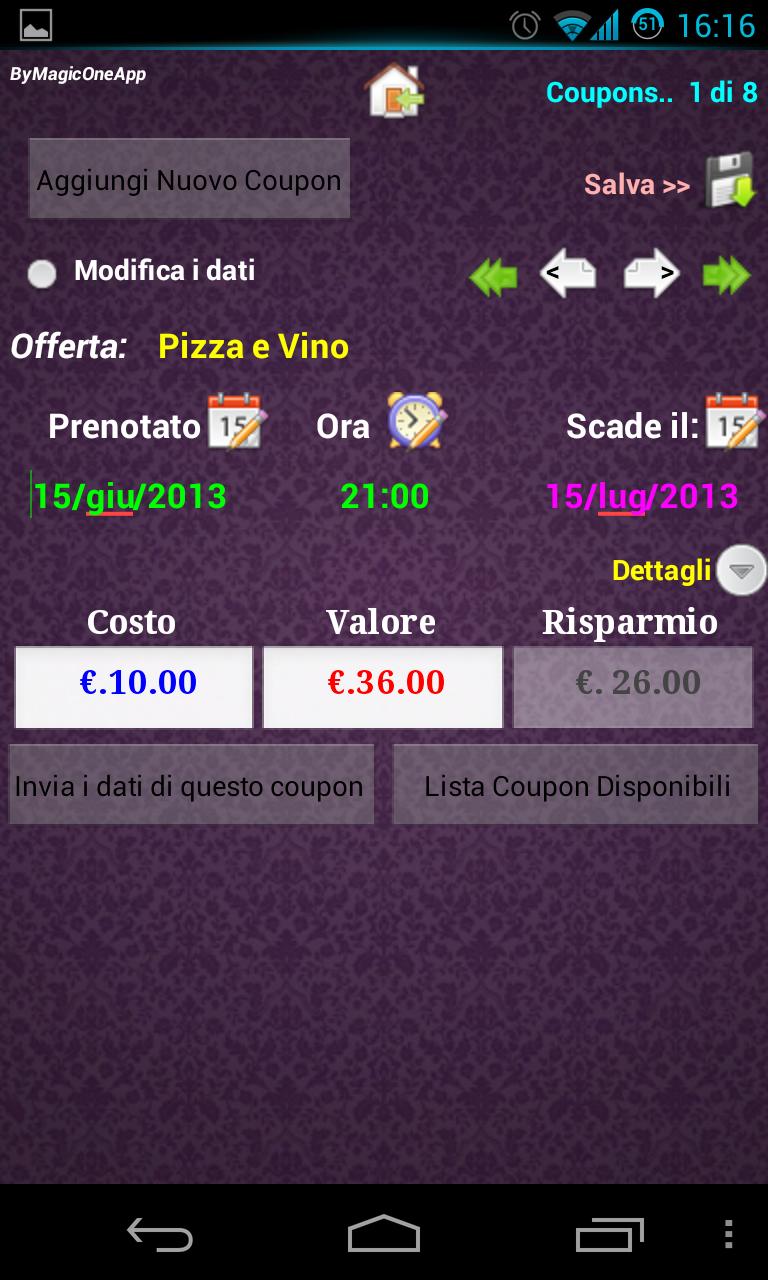Screen dimensions: 768x1280
Task: Go to previous coupon with white left arrow
Action: click(567, 274)
